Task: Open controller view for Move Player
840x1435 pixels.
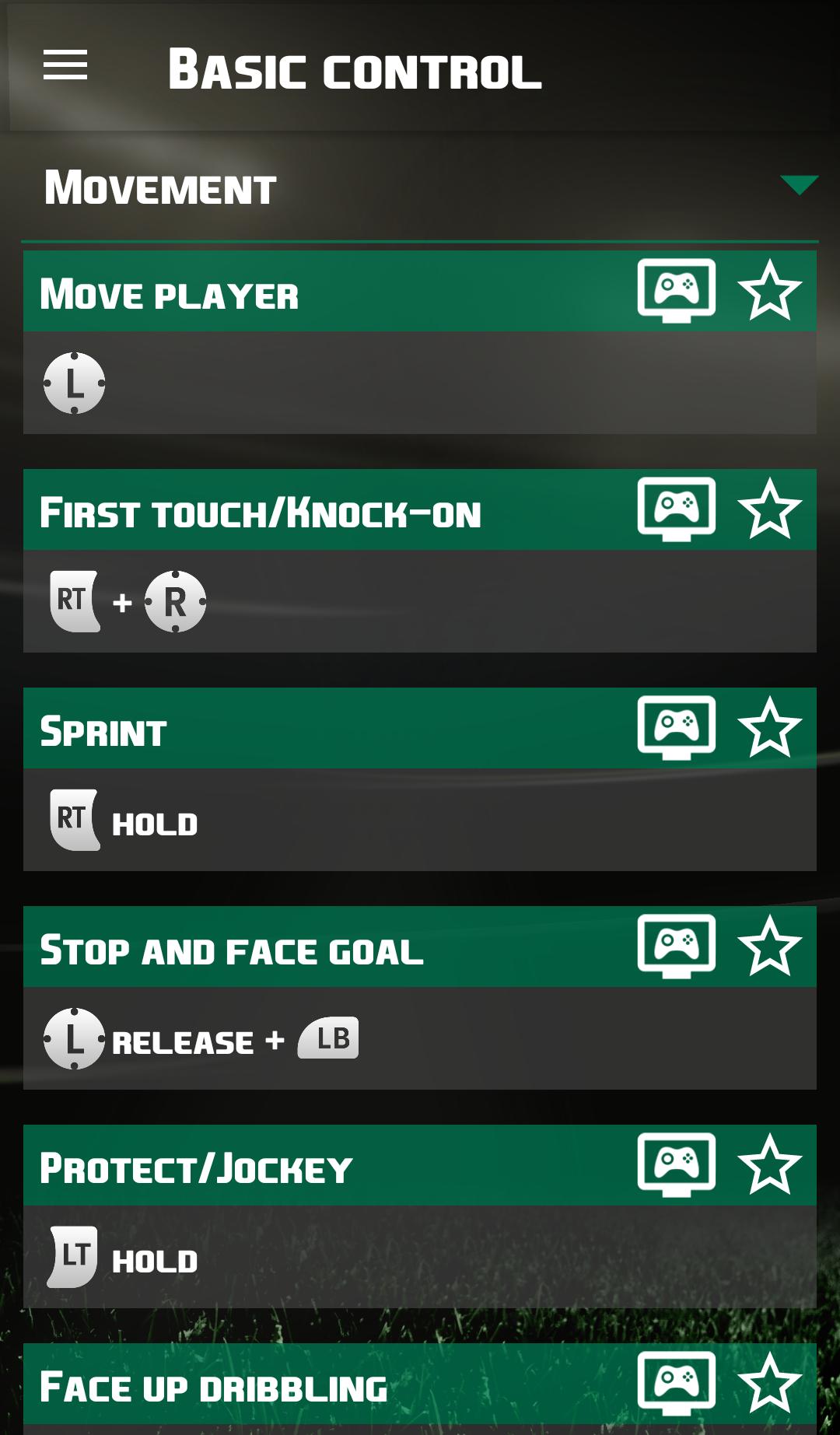Action: tap(677, 290)
